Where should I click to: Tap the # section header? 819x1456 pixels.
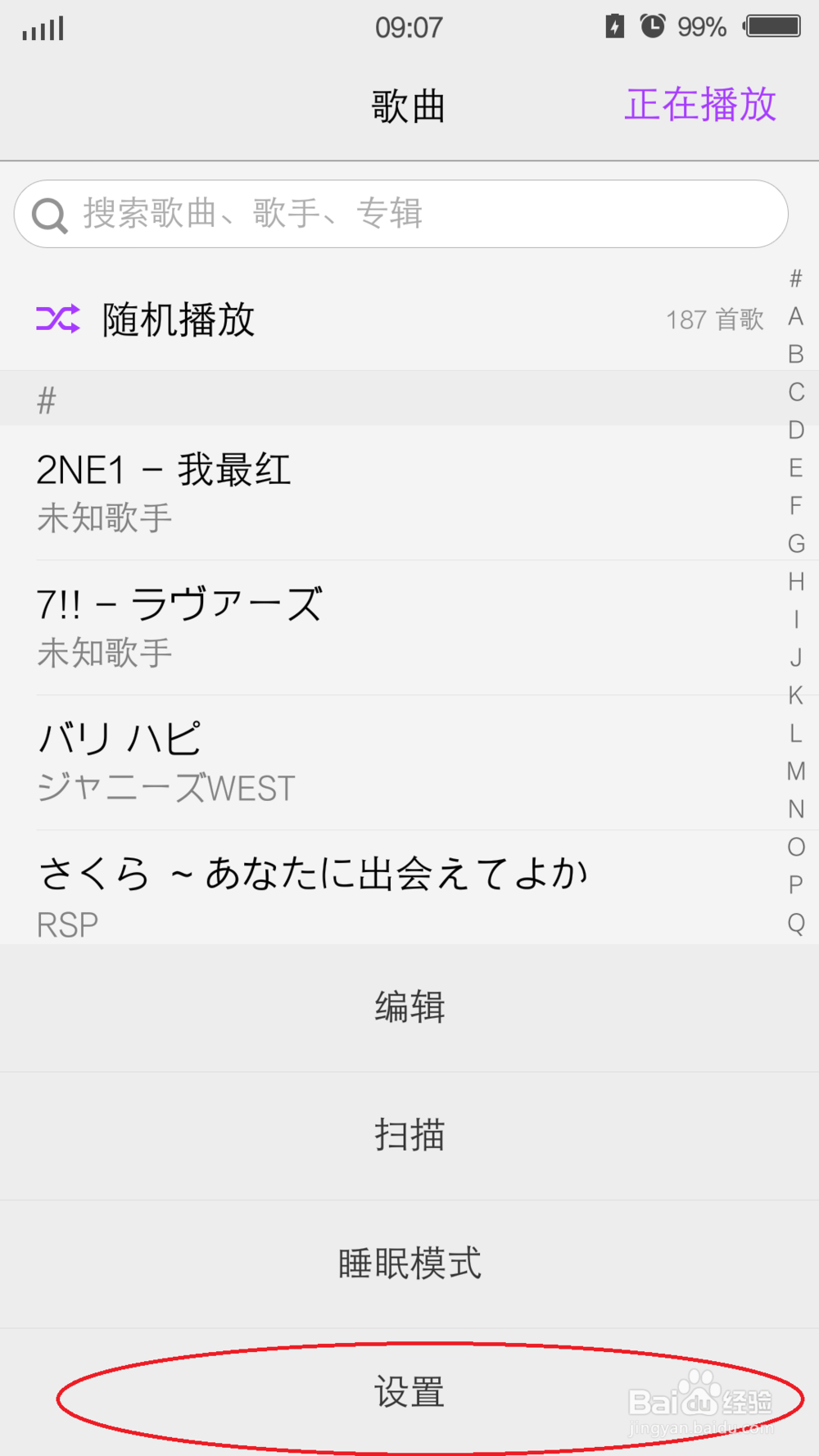(x=47, y=399)
